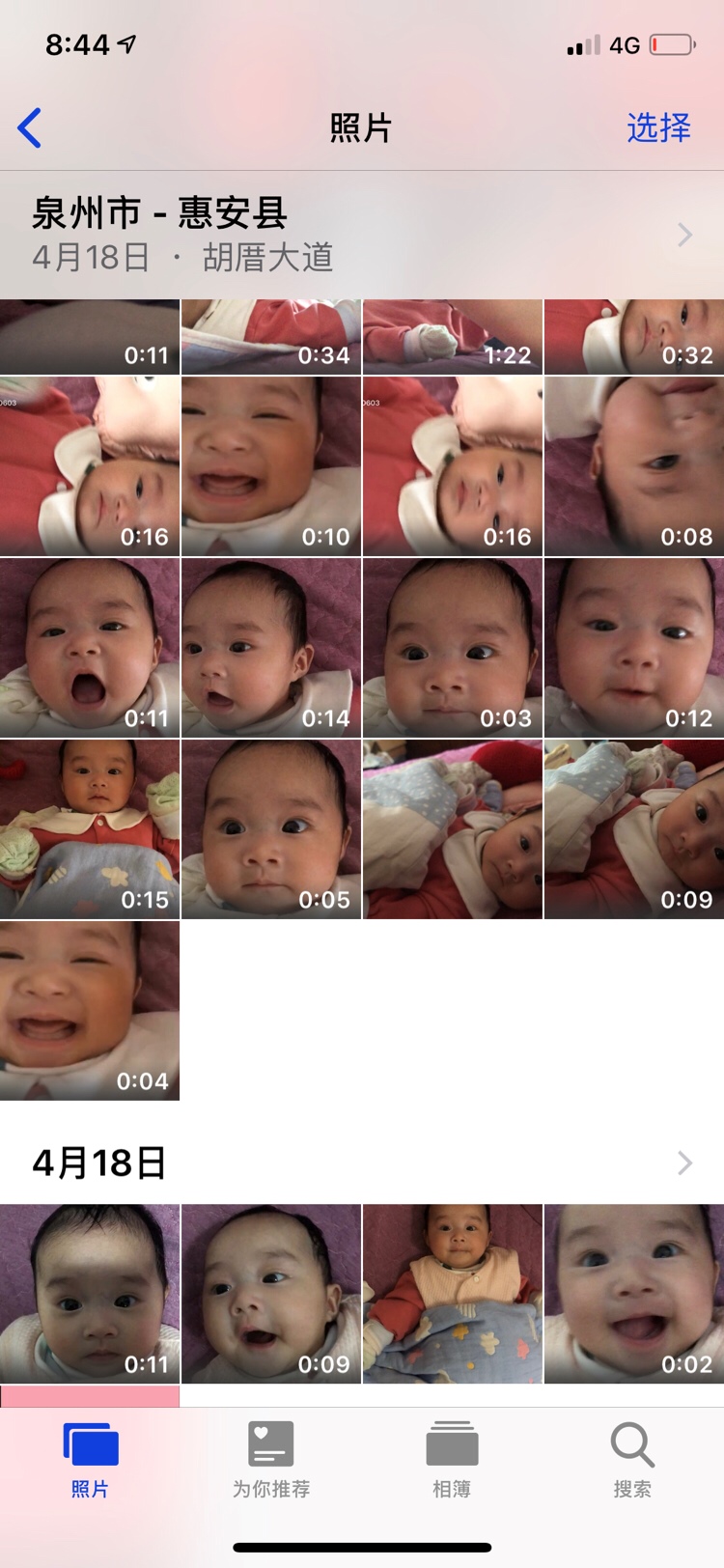Open the 0:05 video thumbnail

(x=271, y=829)
